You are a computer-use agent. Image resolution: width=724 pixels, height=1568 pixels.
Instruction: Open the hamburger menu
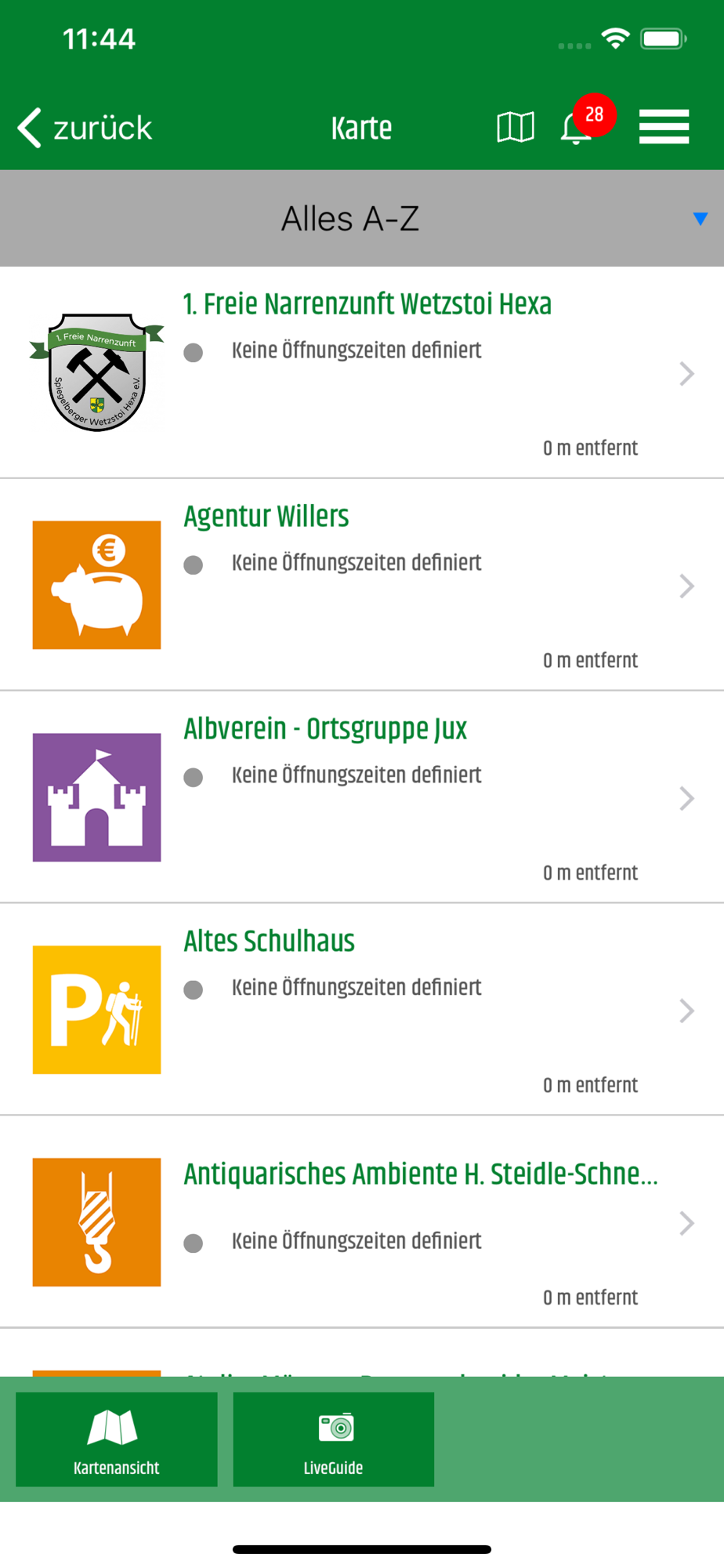coord(664,127)
